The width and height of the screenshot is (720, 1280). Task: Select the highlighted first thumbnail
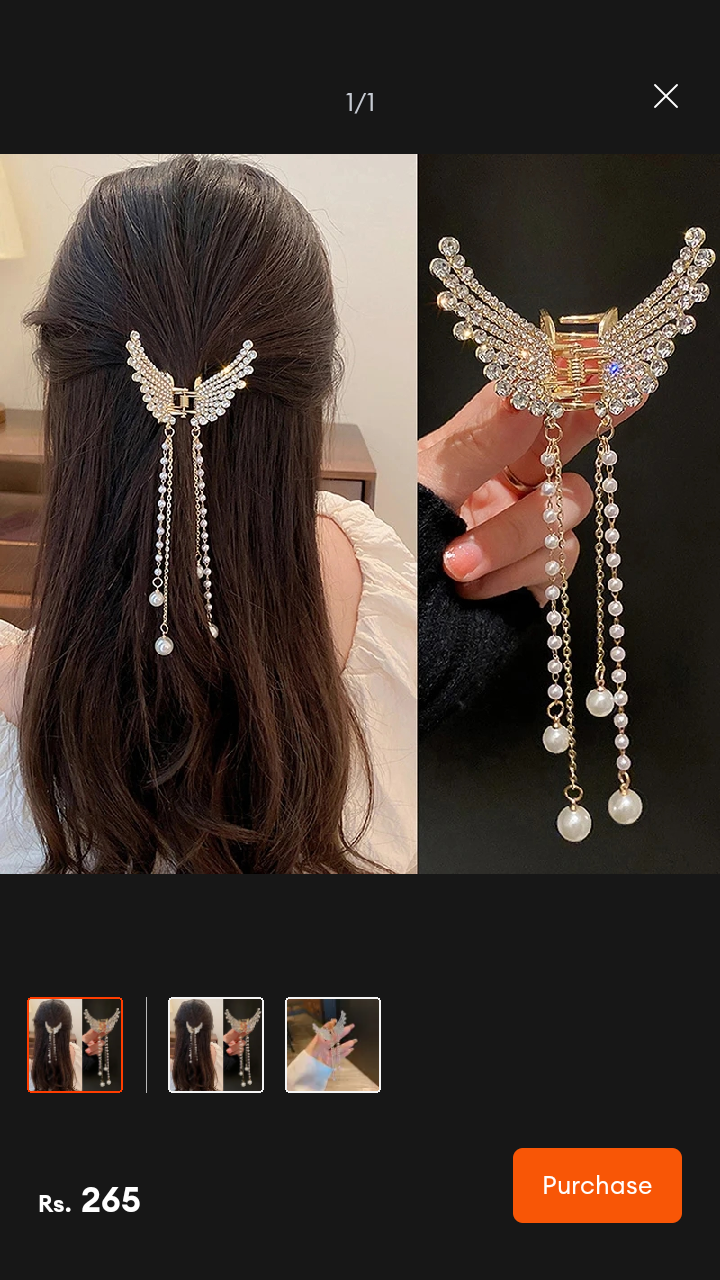[75, 1045]
